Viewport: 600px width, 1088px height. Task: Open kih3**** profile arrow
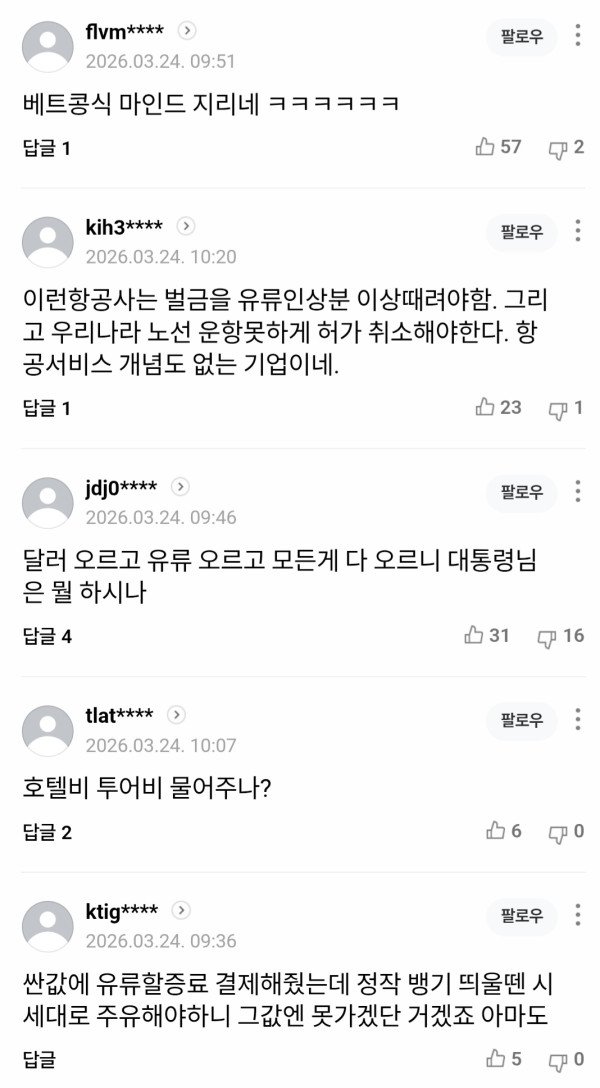pos(186,226)
